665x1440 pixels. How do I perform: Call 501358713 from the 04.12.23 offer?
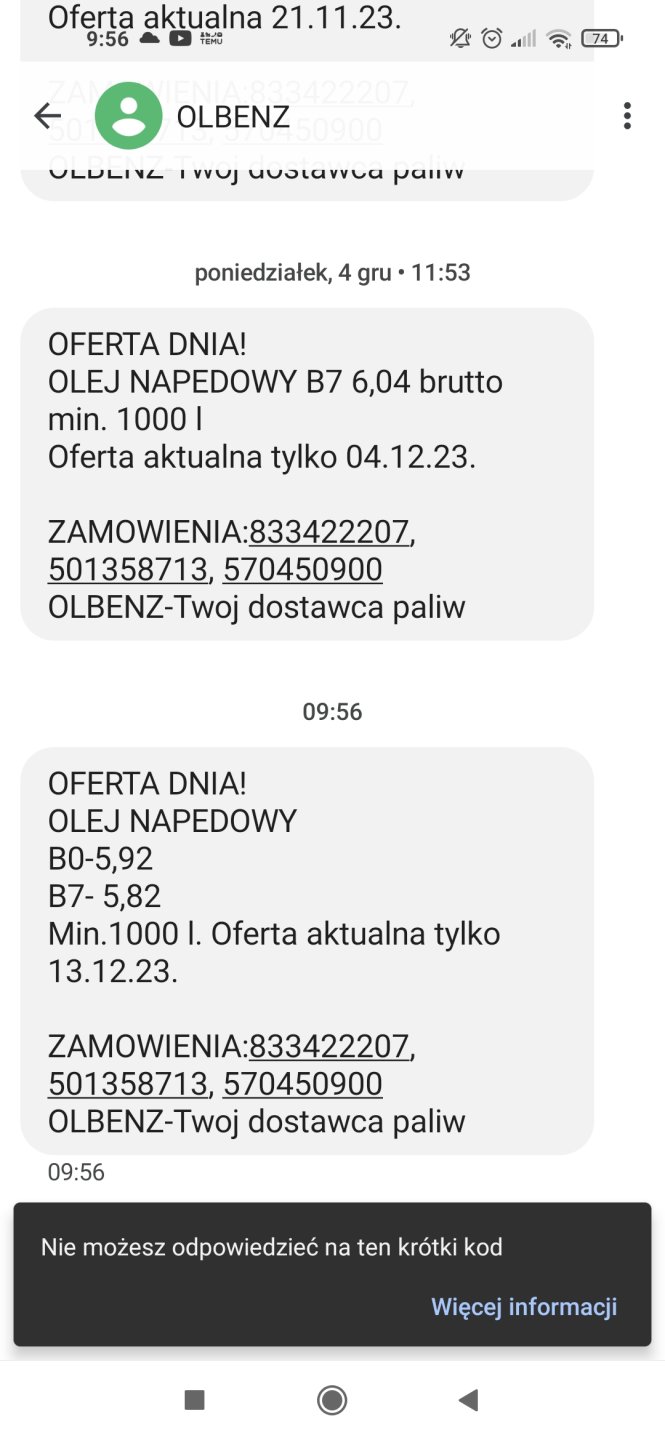tap(128, 570)
